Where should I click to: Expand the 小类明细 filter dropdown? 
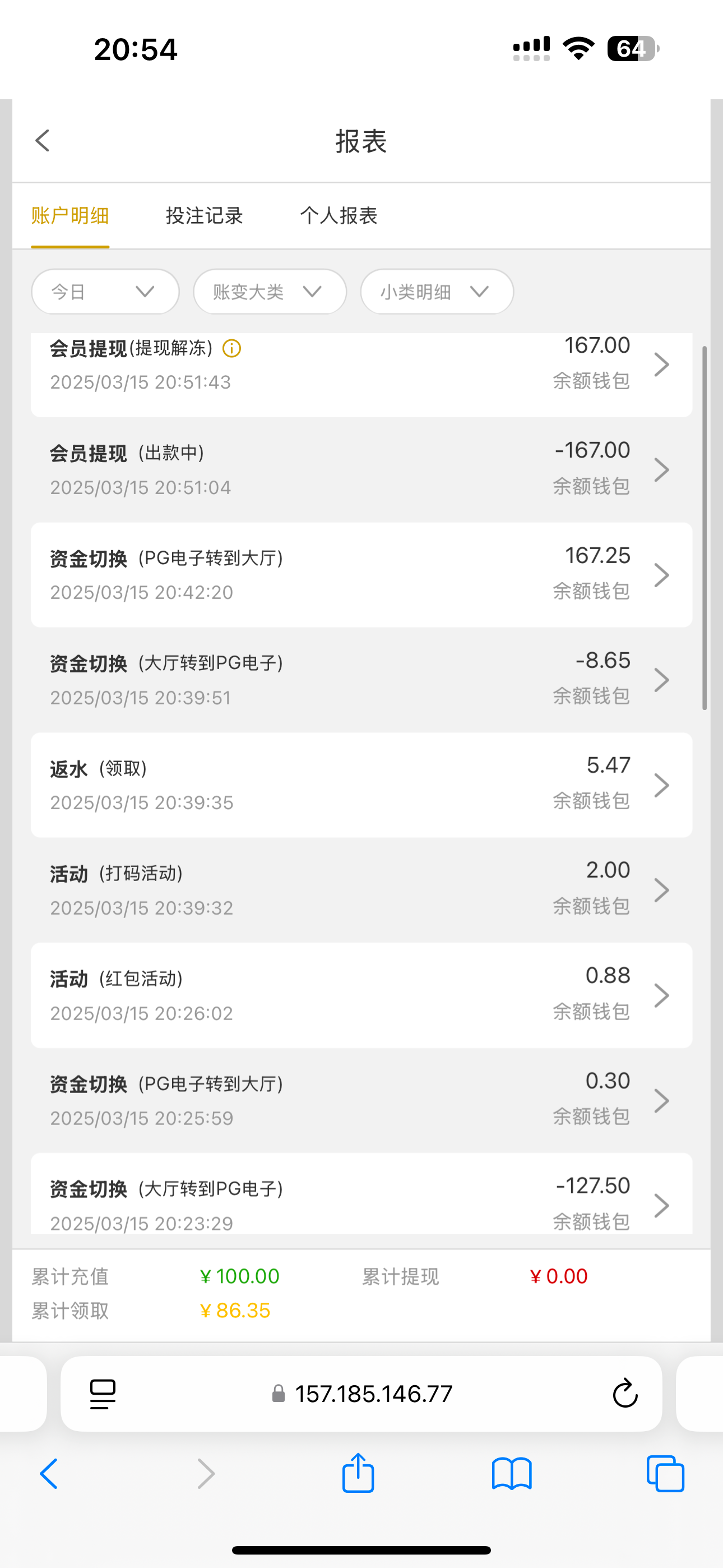click(x=437, y=292)
